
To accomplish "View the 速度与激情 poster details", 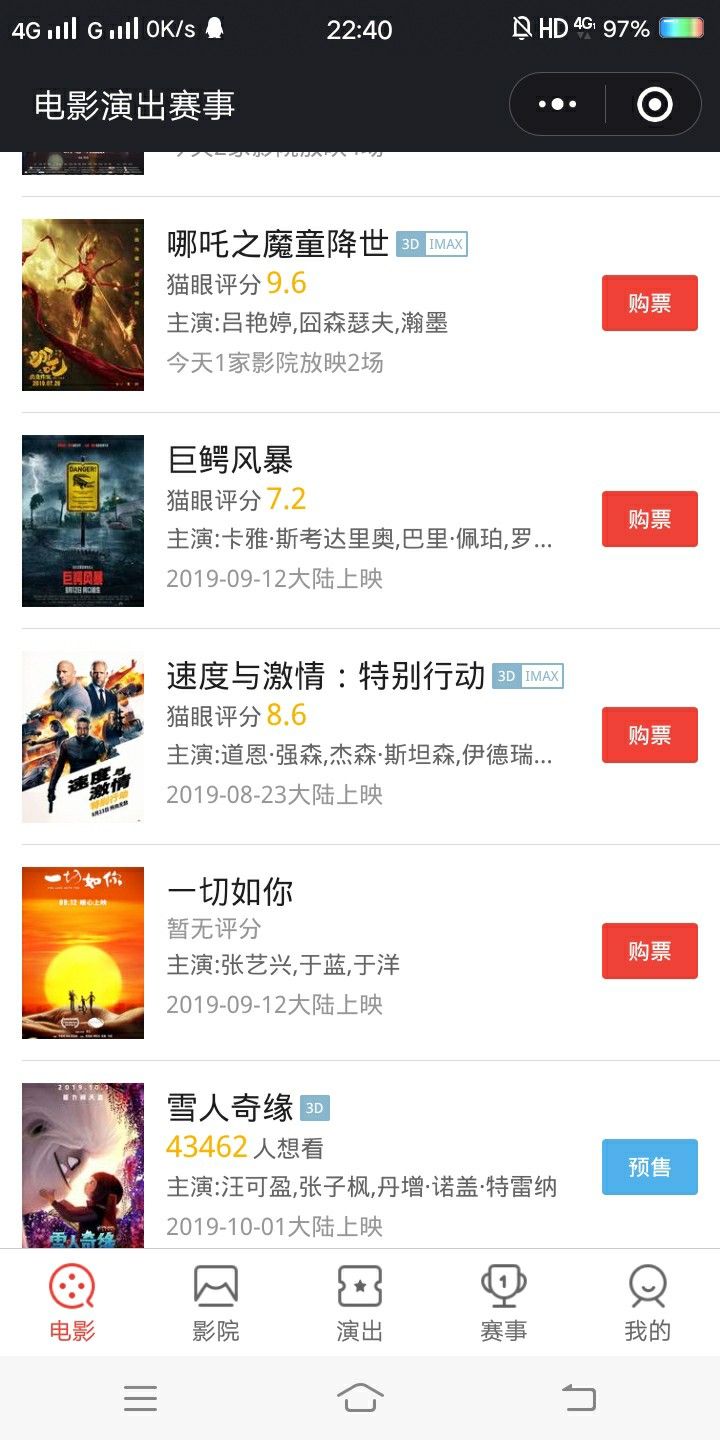I will point(83,737).
